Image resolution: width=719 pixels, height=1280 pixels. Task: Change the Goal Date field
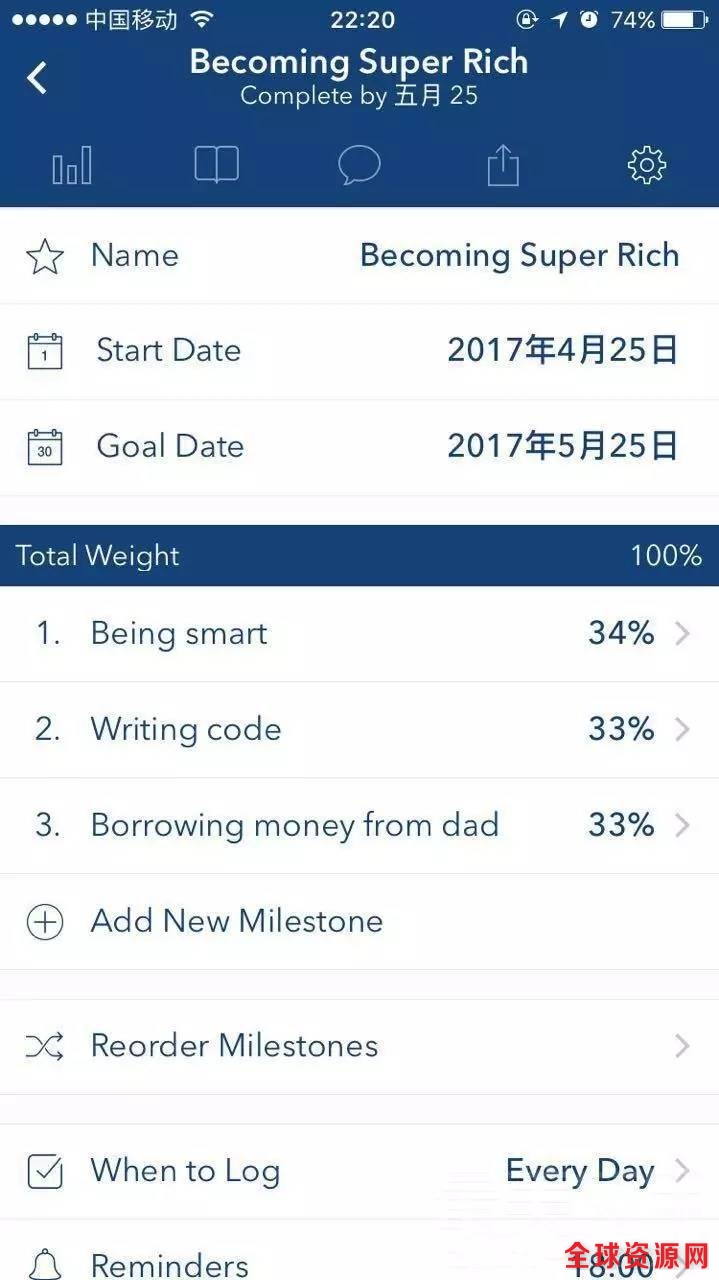[x=359, y=447]
